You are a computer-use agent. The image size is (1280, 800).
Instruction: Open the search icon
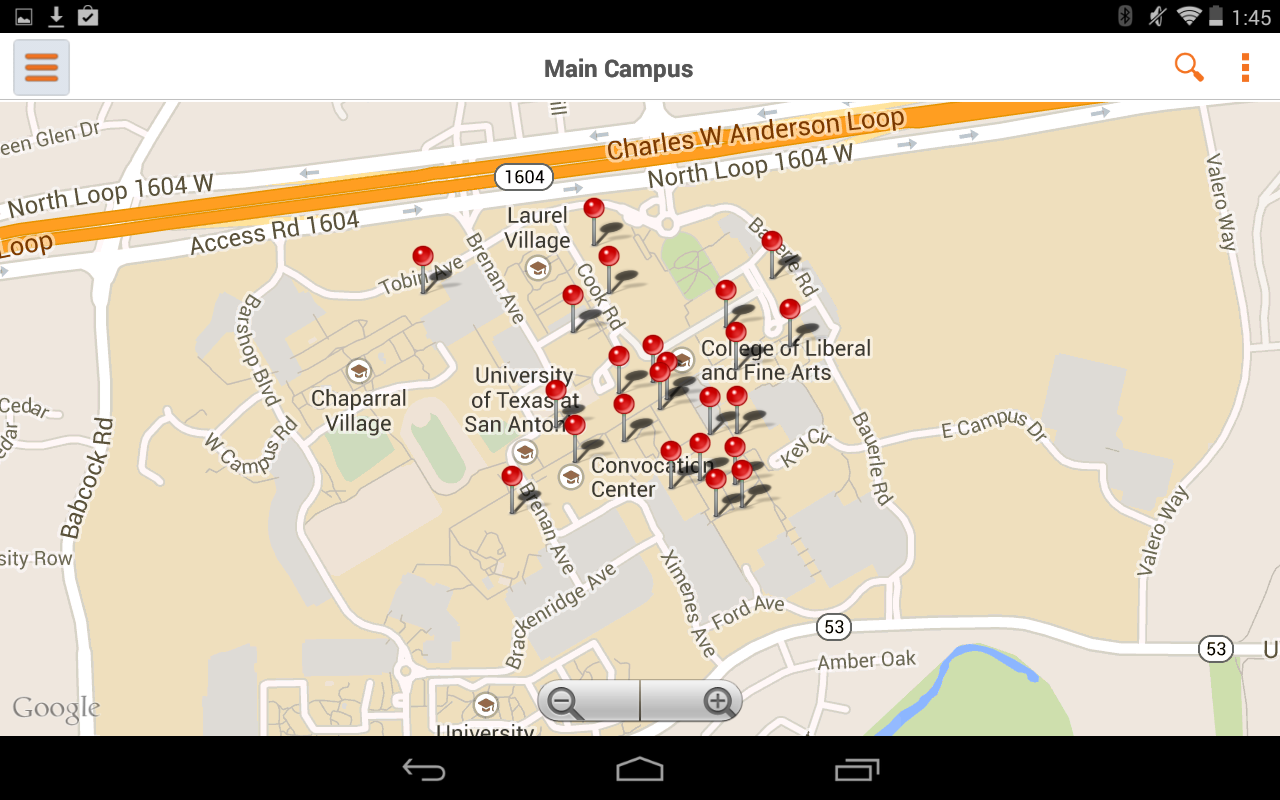[1188, 68]
